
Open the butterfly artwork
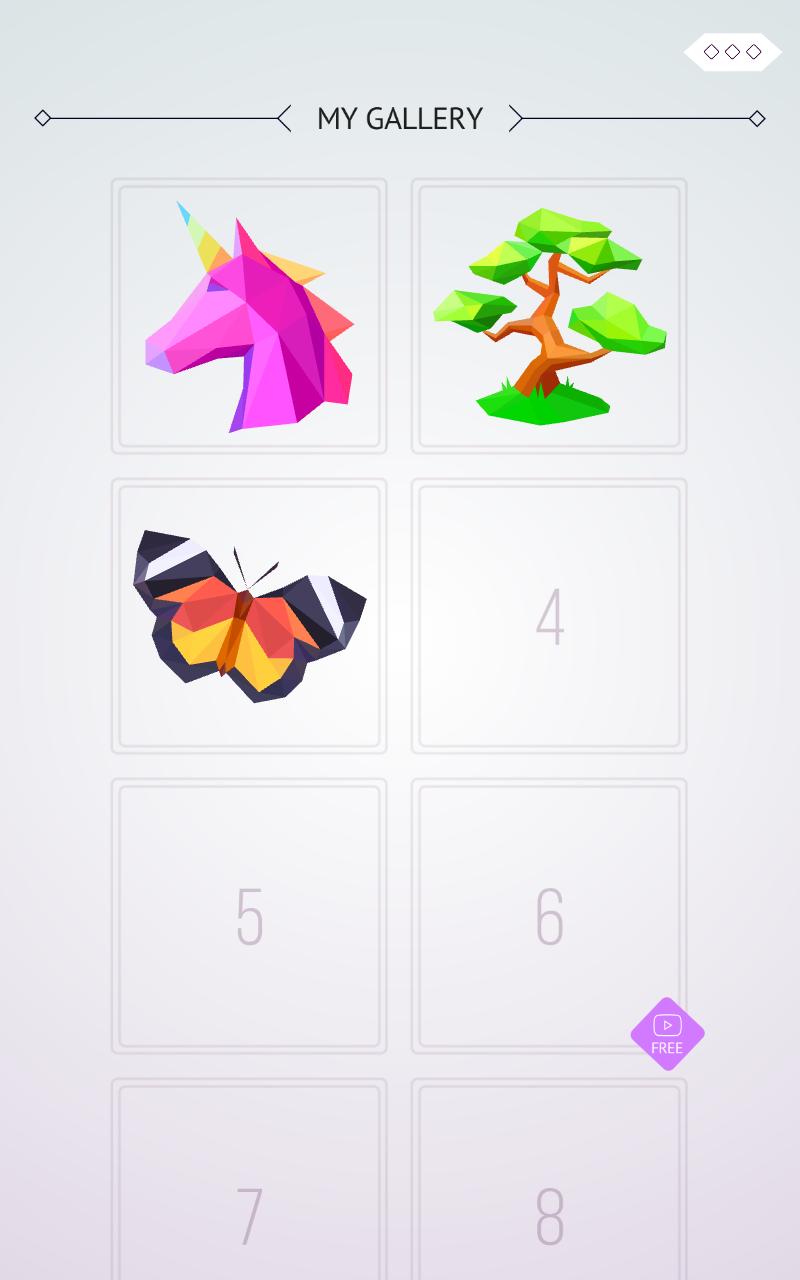click(249, 616)
